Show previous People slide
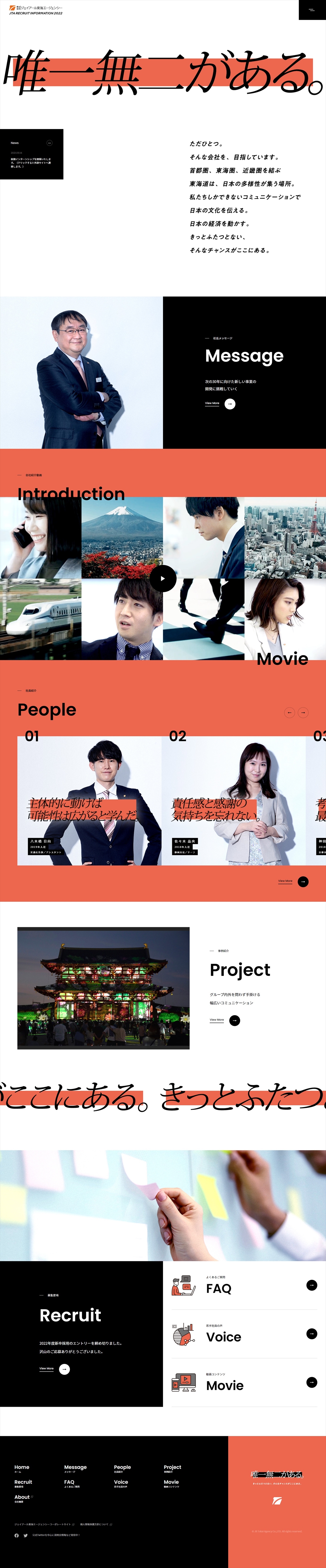Viewport: 326px width, 1568px height. pos(289,712)
